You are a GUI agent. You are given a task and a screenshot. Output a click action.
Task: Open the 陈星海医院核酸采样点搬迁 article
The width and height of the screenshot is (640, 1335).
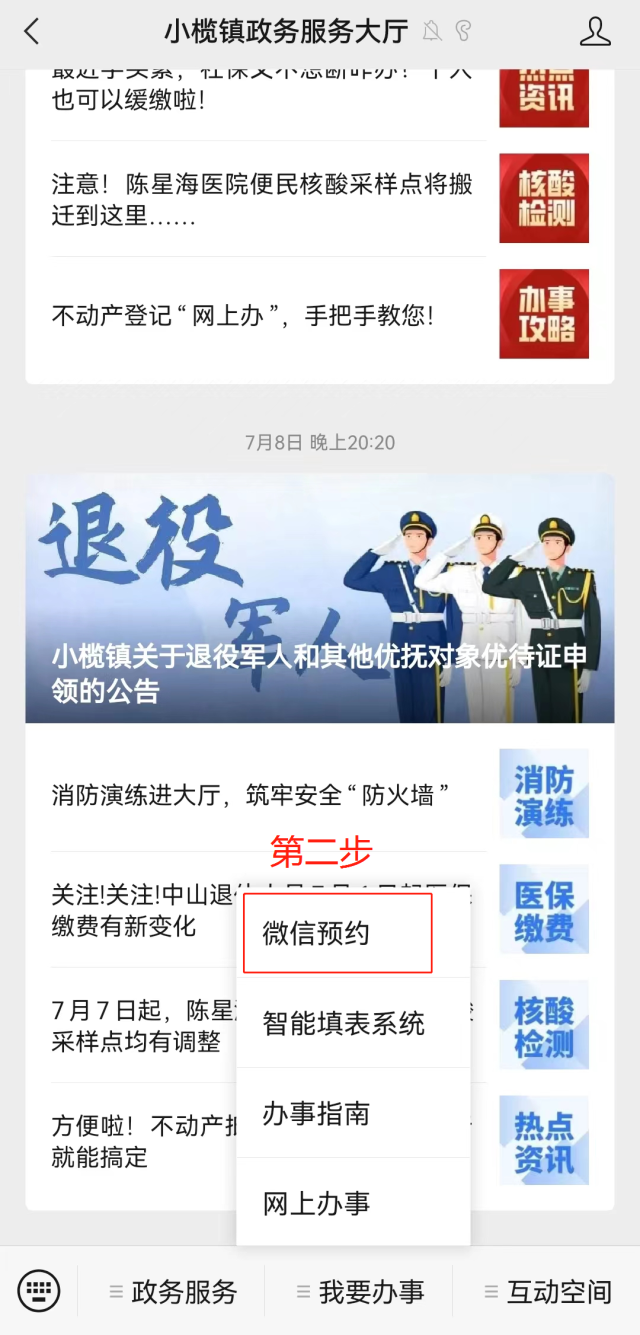(x=262, y=199)
